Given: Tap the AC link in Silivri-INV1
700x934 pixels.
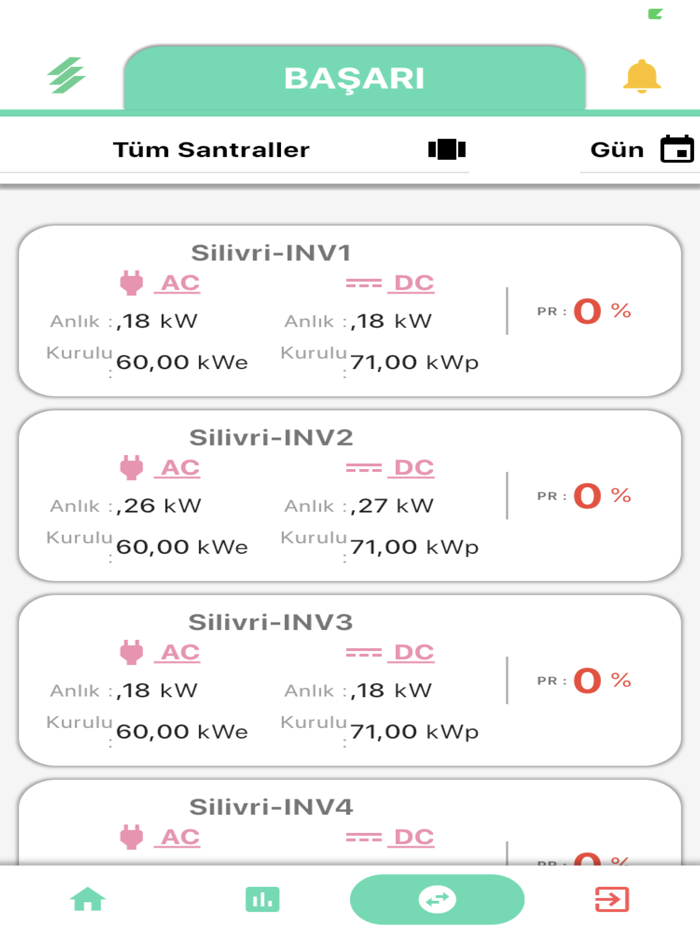Looking at the screenshot, I should pos(180,283).
